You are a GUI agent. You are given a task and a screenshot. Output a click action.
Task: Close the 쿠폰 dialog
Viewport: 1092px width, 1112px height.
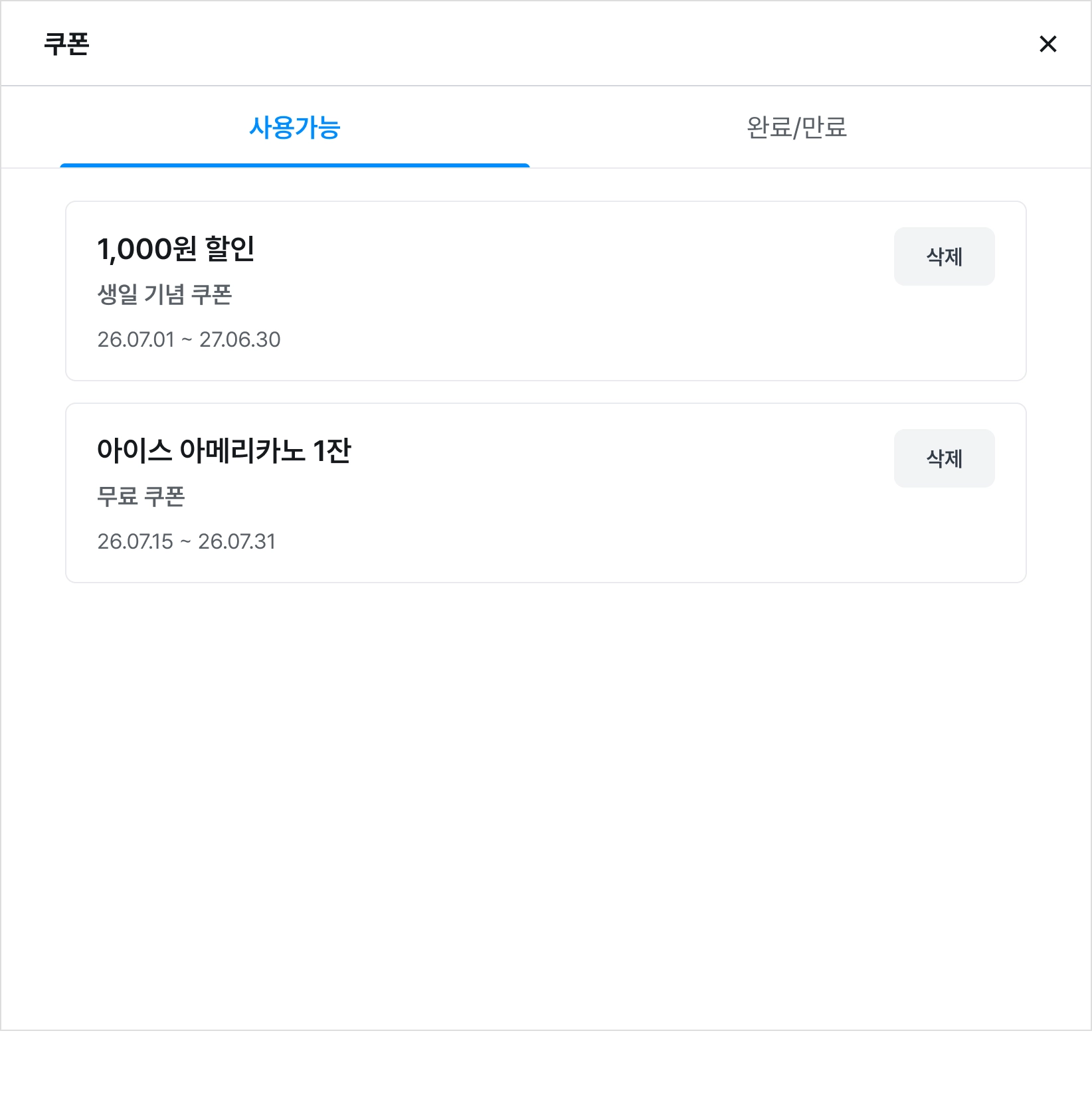click(1047, 44)
